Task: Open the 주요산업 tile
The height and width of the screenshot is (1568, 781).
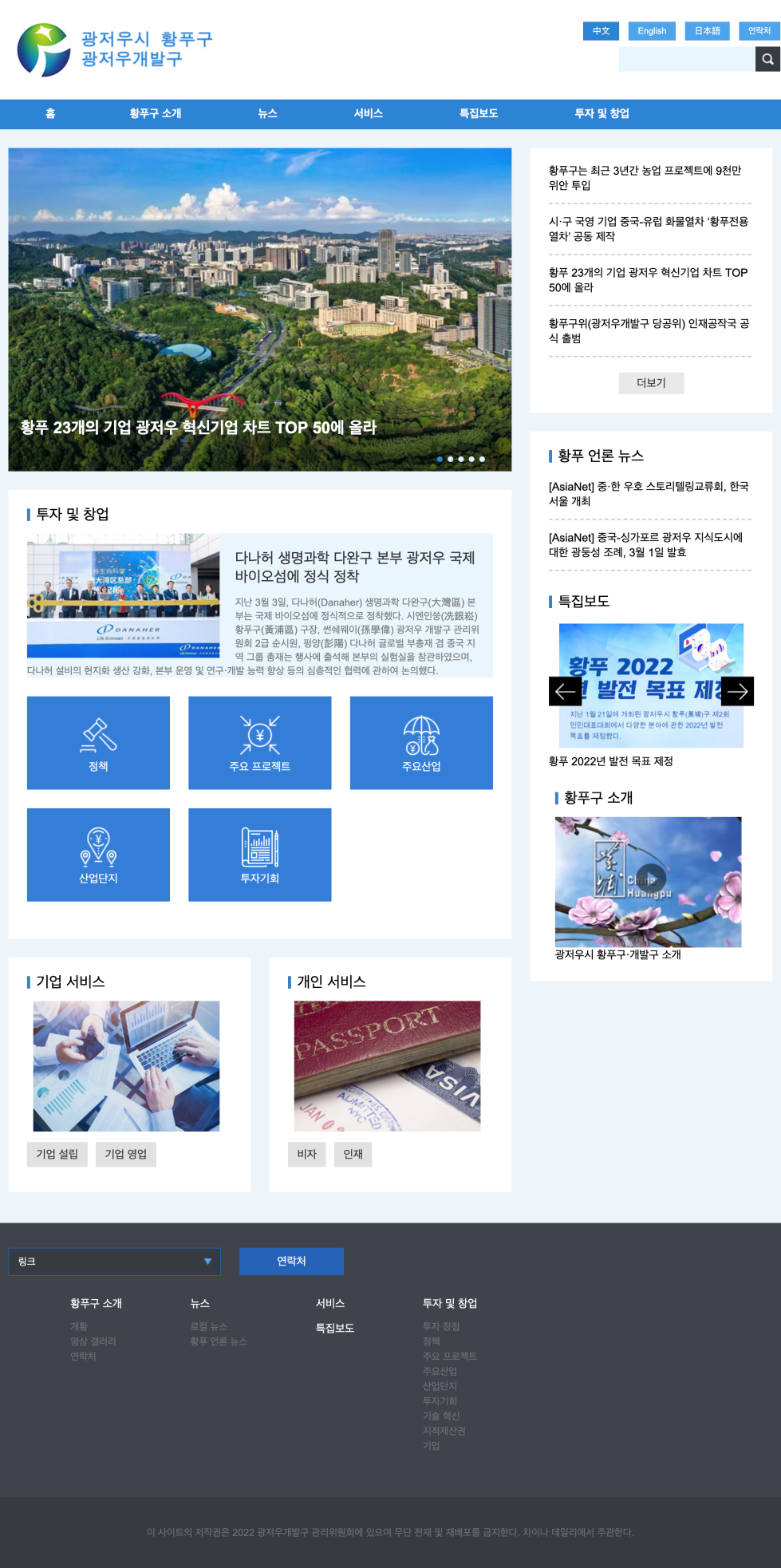Action: [421, 743]
